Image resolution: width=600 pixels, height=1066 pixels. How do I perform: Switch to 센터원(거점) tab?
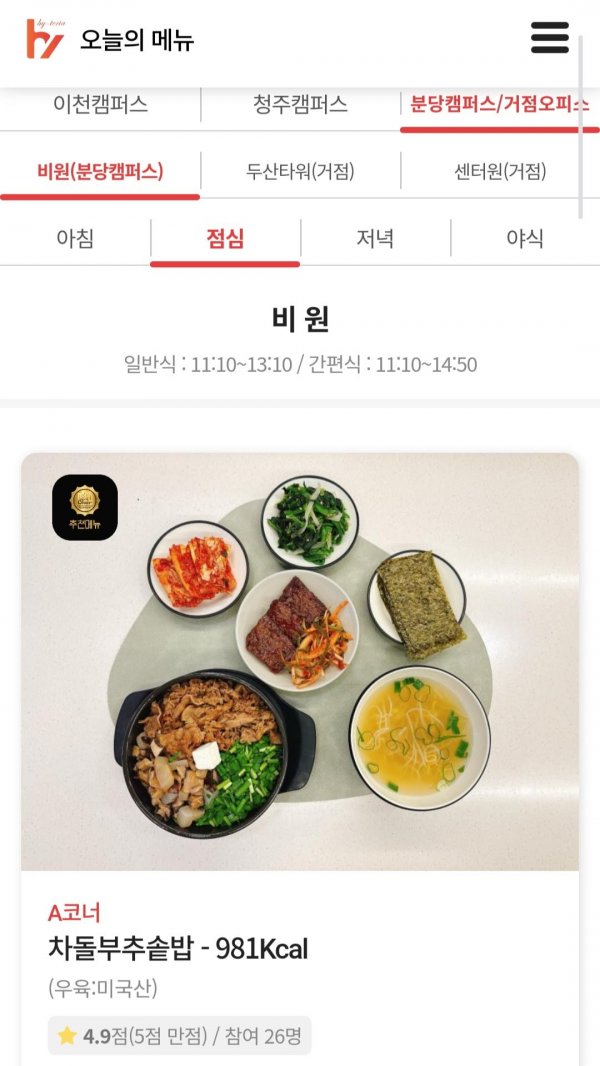[500, 171]
